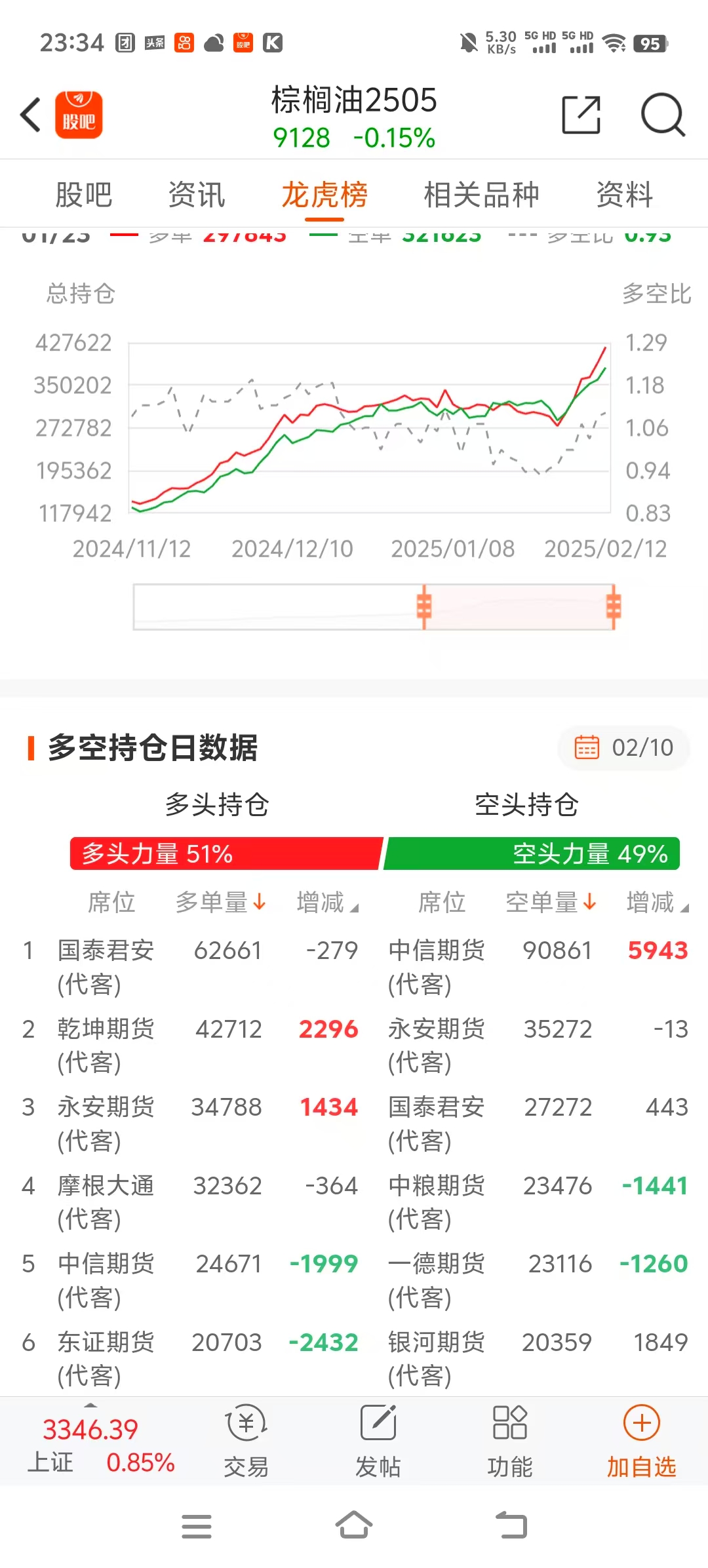Switch to the 资讯 tab
The width and height of the screenshot is (708, 1568).
[x=197, y=195]
